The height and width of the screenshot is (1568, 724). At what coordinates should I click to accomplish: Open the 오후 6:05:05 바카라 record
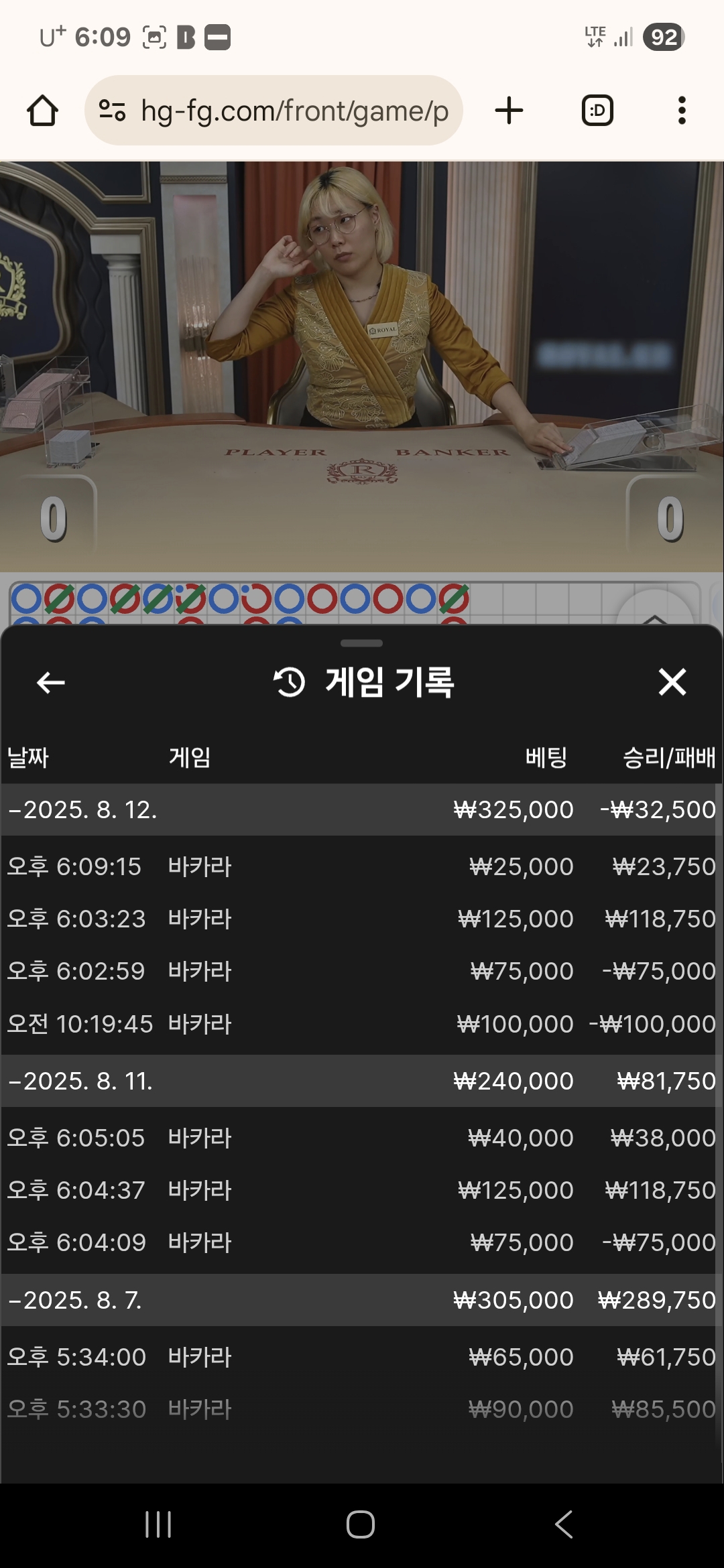pos(361,1138)
